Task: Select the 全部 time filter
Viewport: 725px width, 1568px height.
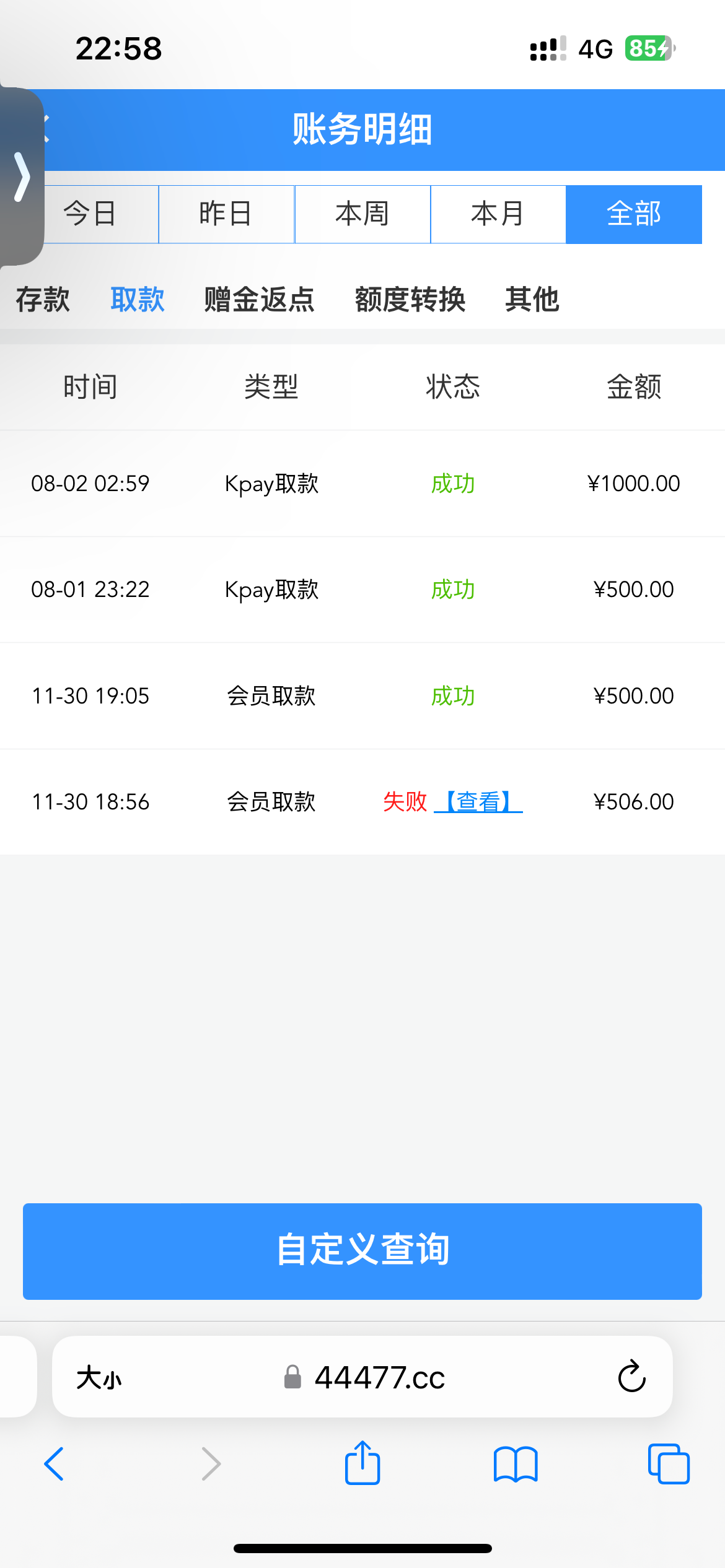Action: [x=633, y=214]
